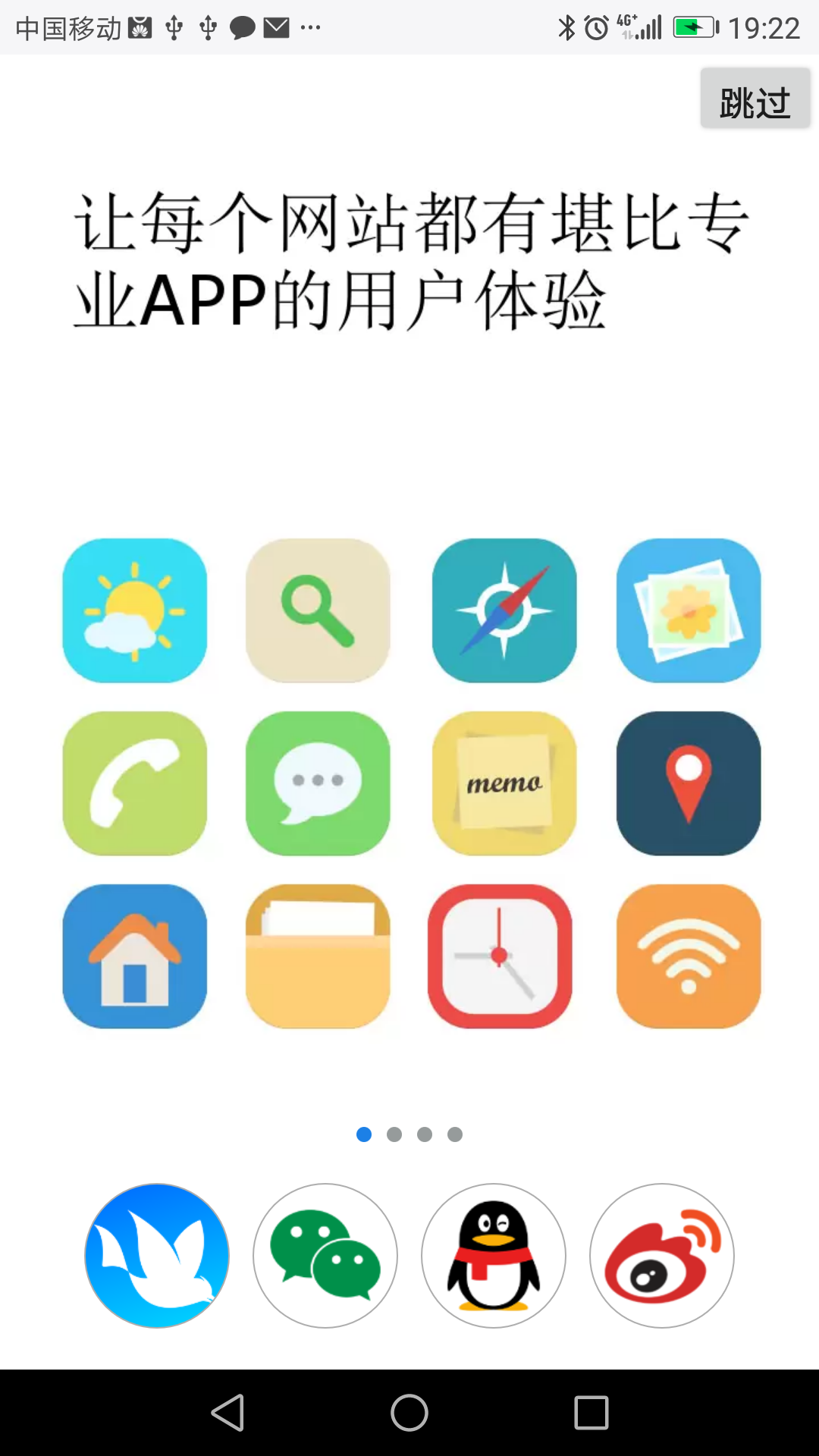Open the orange Wi-Fi icon

688,957
